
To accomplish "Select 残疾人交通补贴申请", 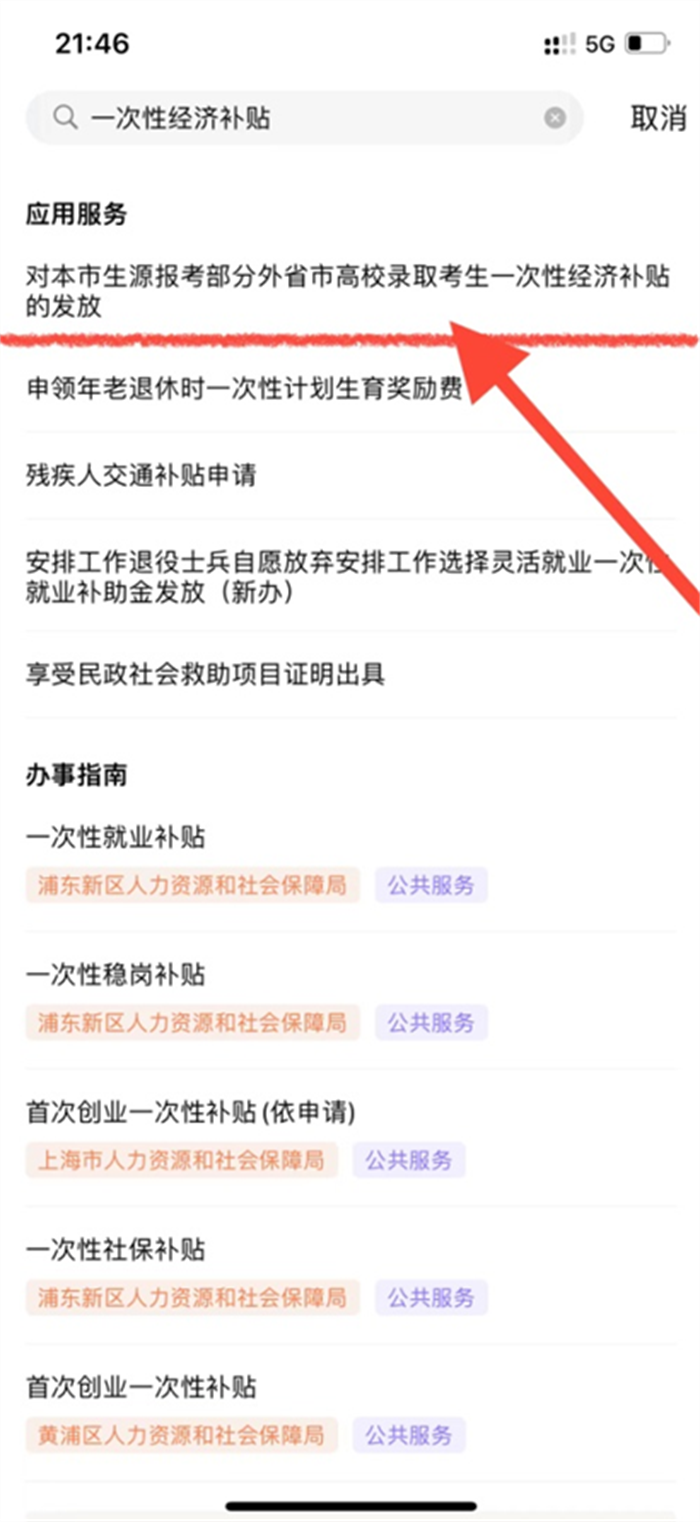I will 141,475.
